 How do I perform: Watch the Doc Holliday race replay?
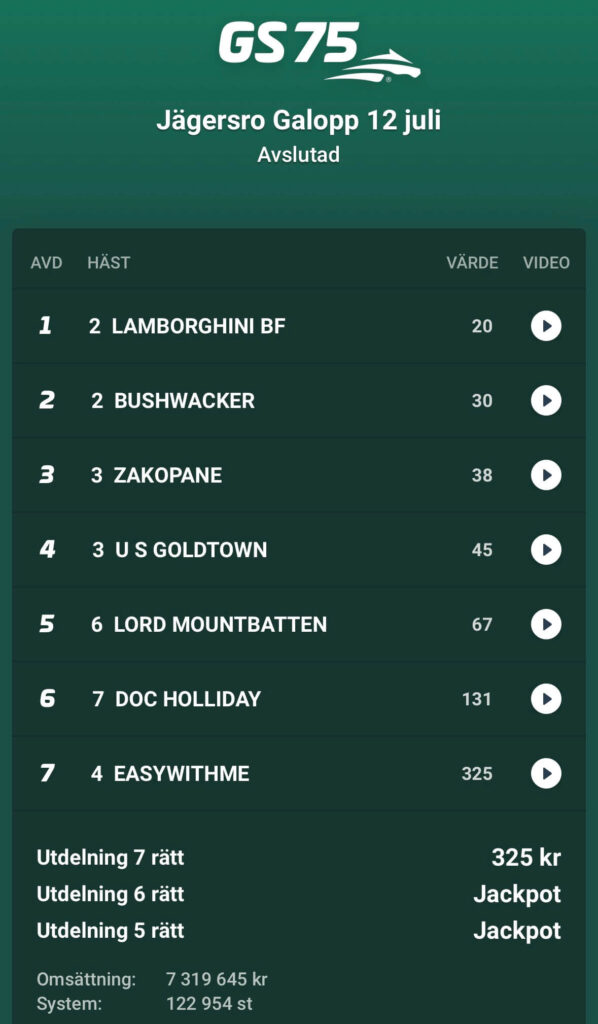[x=546, y=699]
